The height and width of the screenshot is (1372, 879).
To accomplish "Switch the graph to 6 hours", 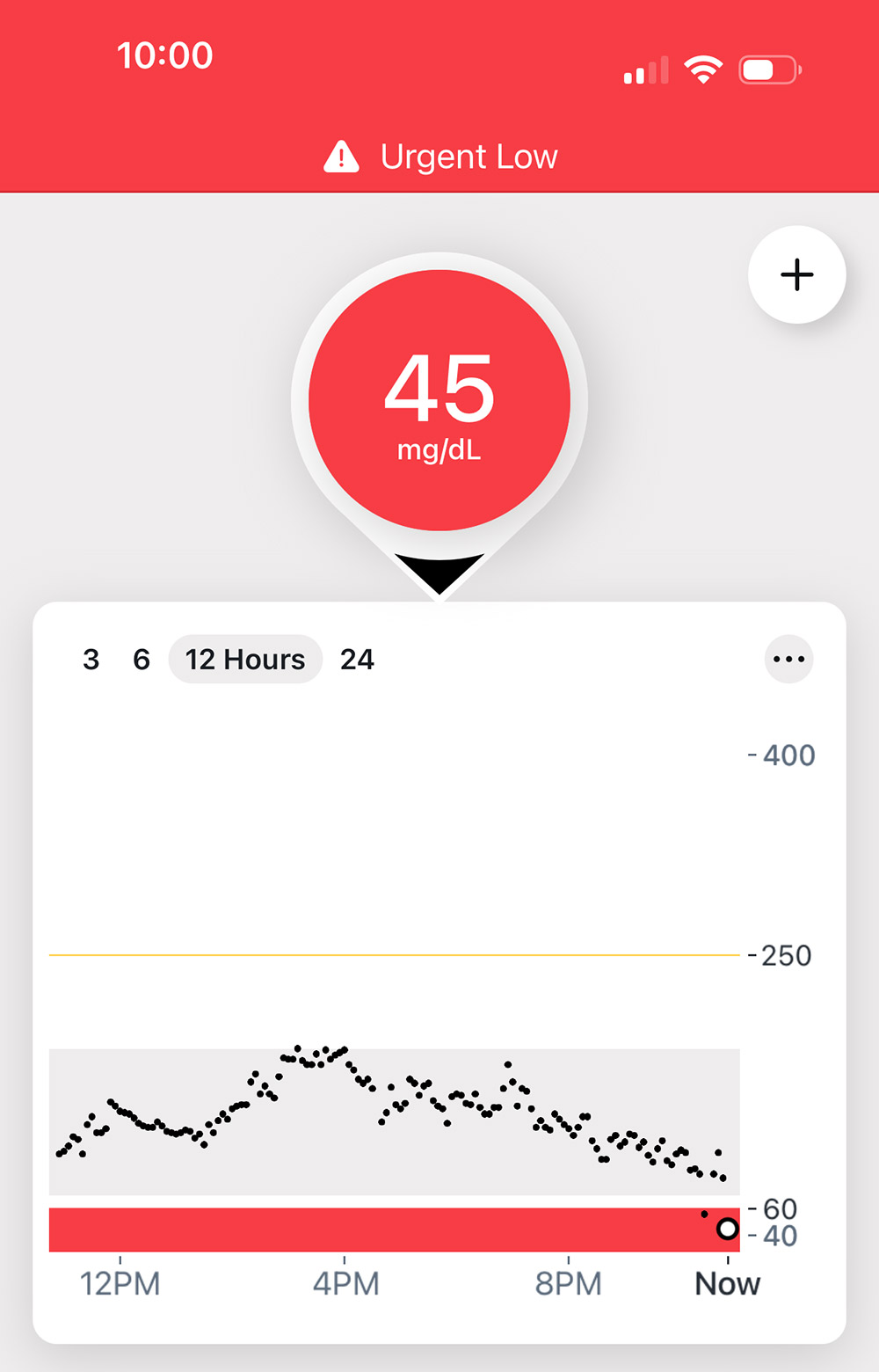I will 142,660.
